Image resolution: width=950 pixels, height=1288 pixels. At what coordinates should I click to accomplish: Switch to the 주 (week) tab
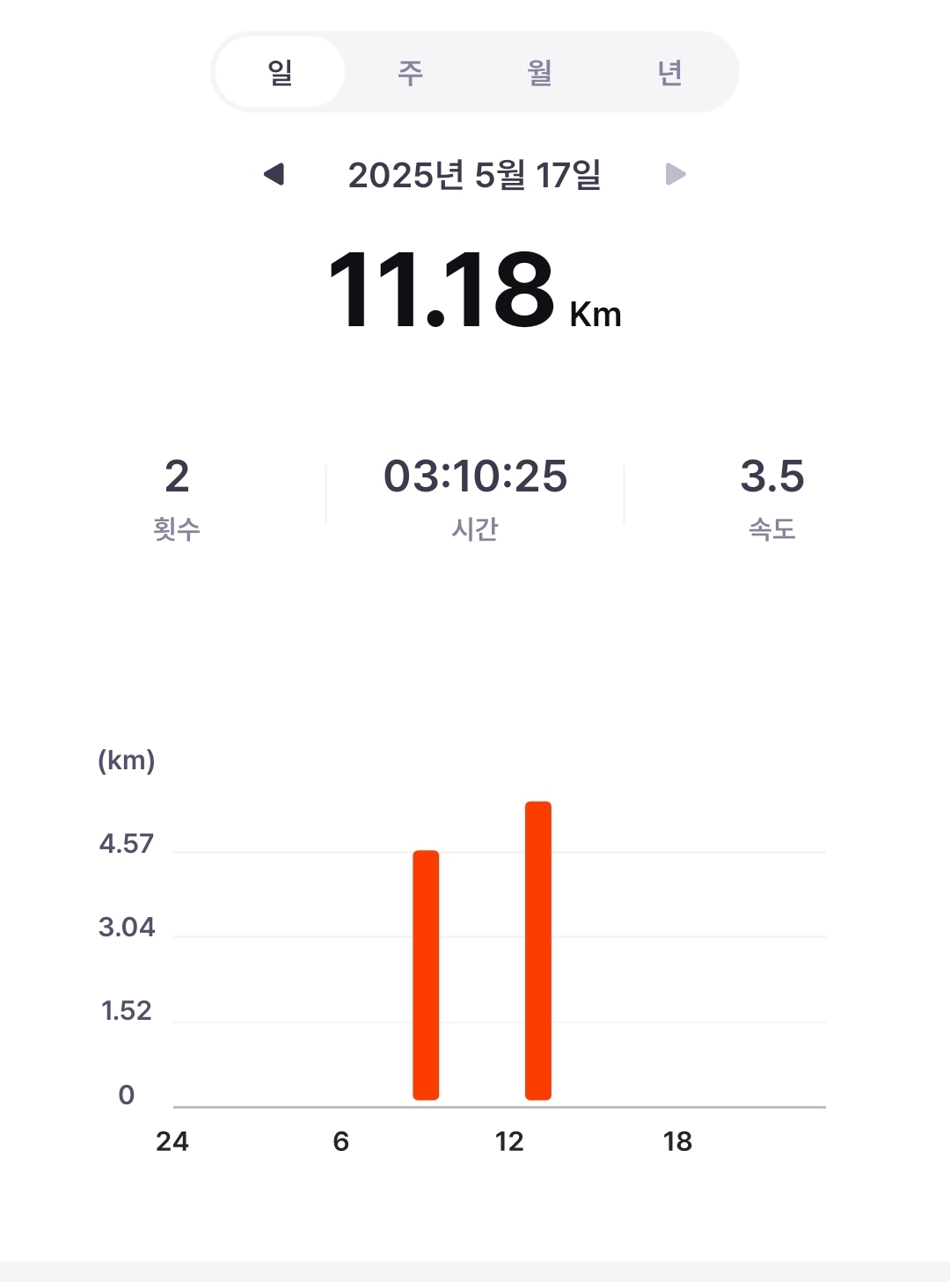(410, 72)
